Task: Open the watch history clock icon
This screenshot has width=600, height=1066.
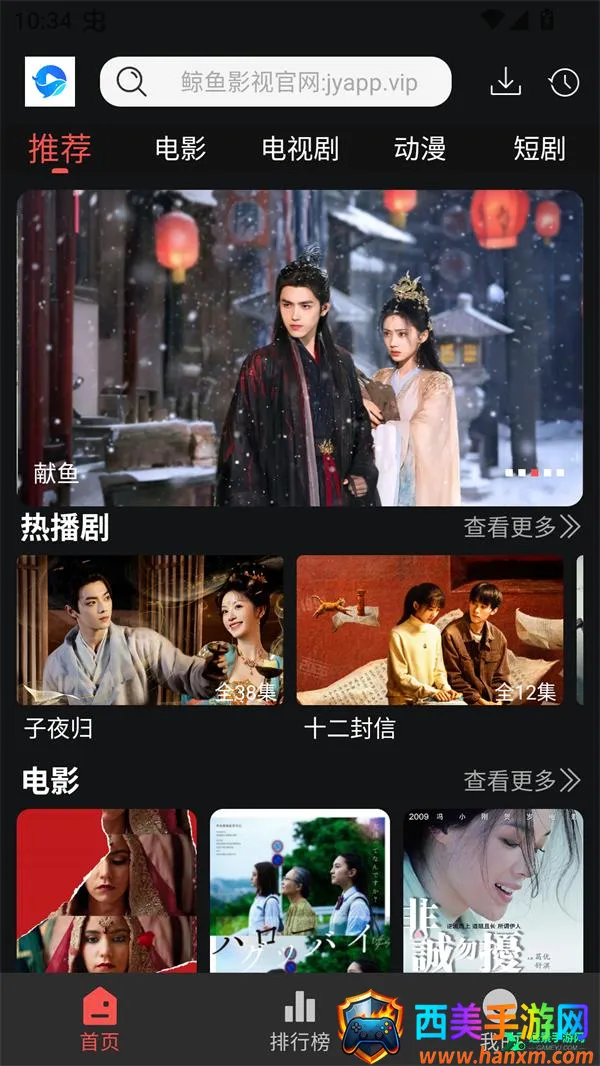Action: (564, 82)
